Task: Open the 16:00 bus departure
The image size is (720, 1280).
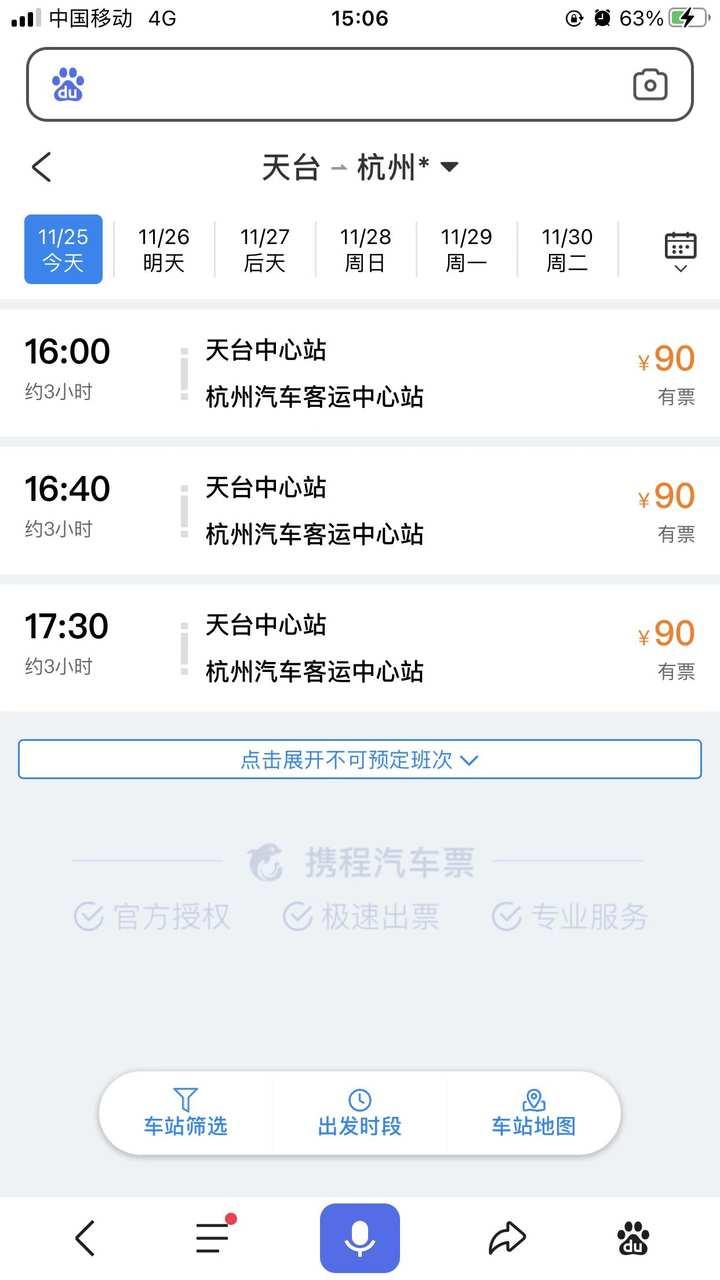Action: [360, 373]
